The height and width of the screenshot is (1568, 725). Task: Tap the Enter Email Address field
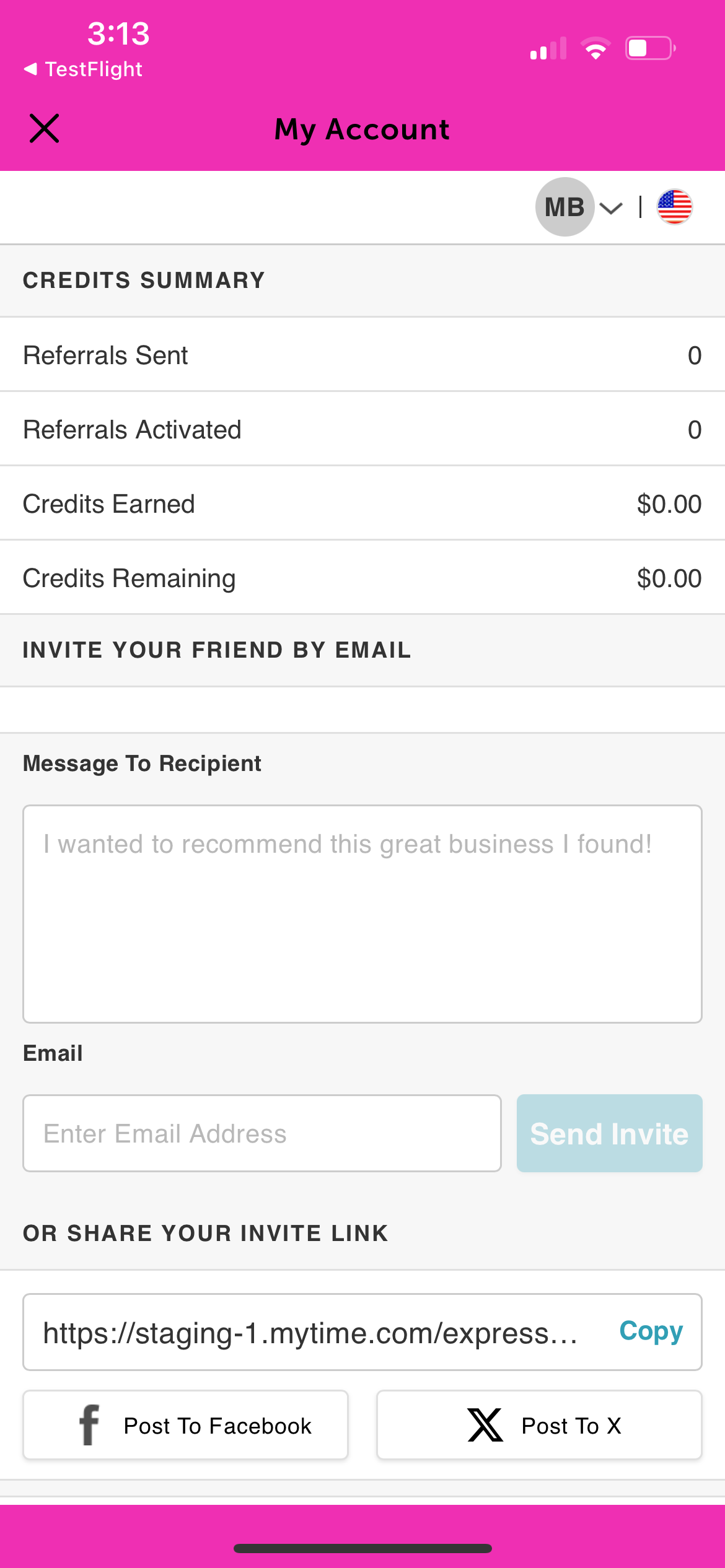[x=262, y=1133]
